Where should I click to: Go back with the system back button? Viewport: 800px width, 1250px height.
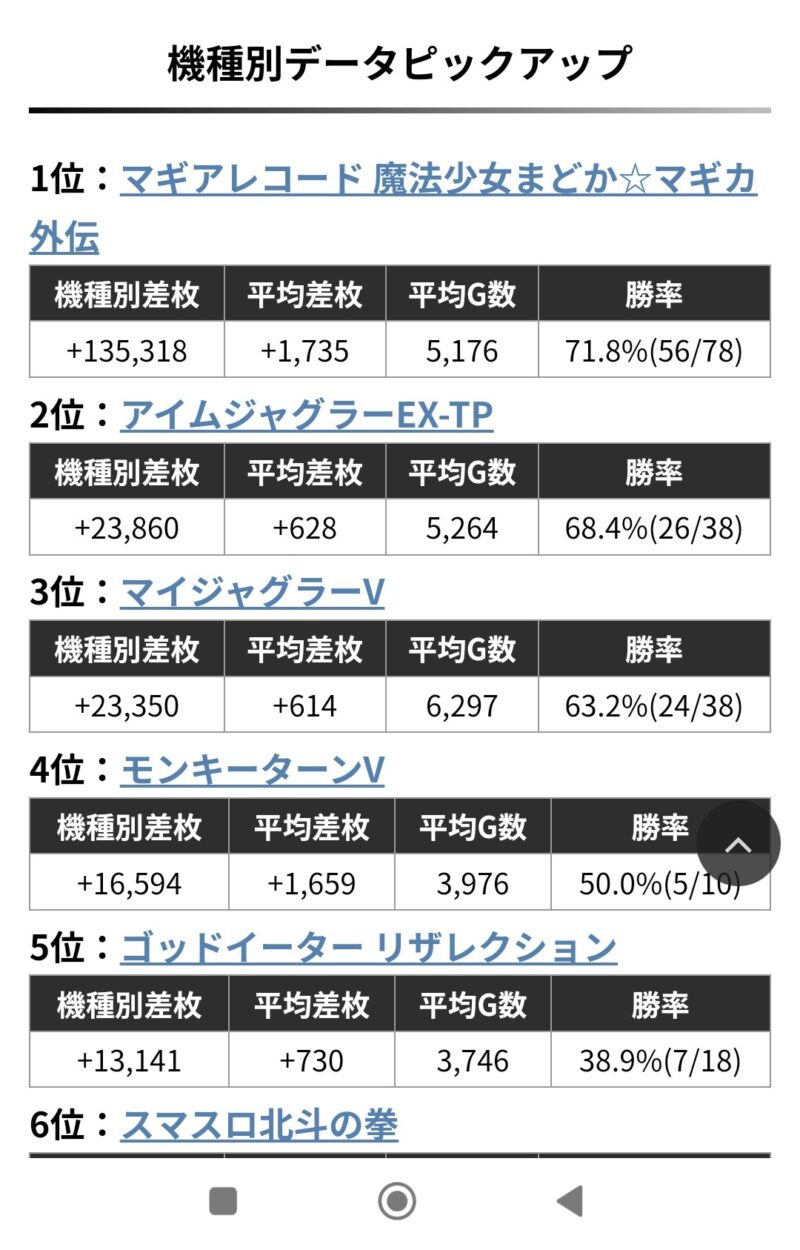(570, 1201)
